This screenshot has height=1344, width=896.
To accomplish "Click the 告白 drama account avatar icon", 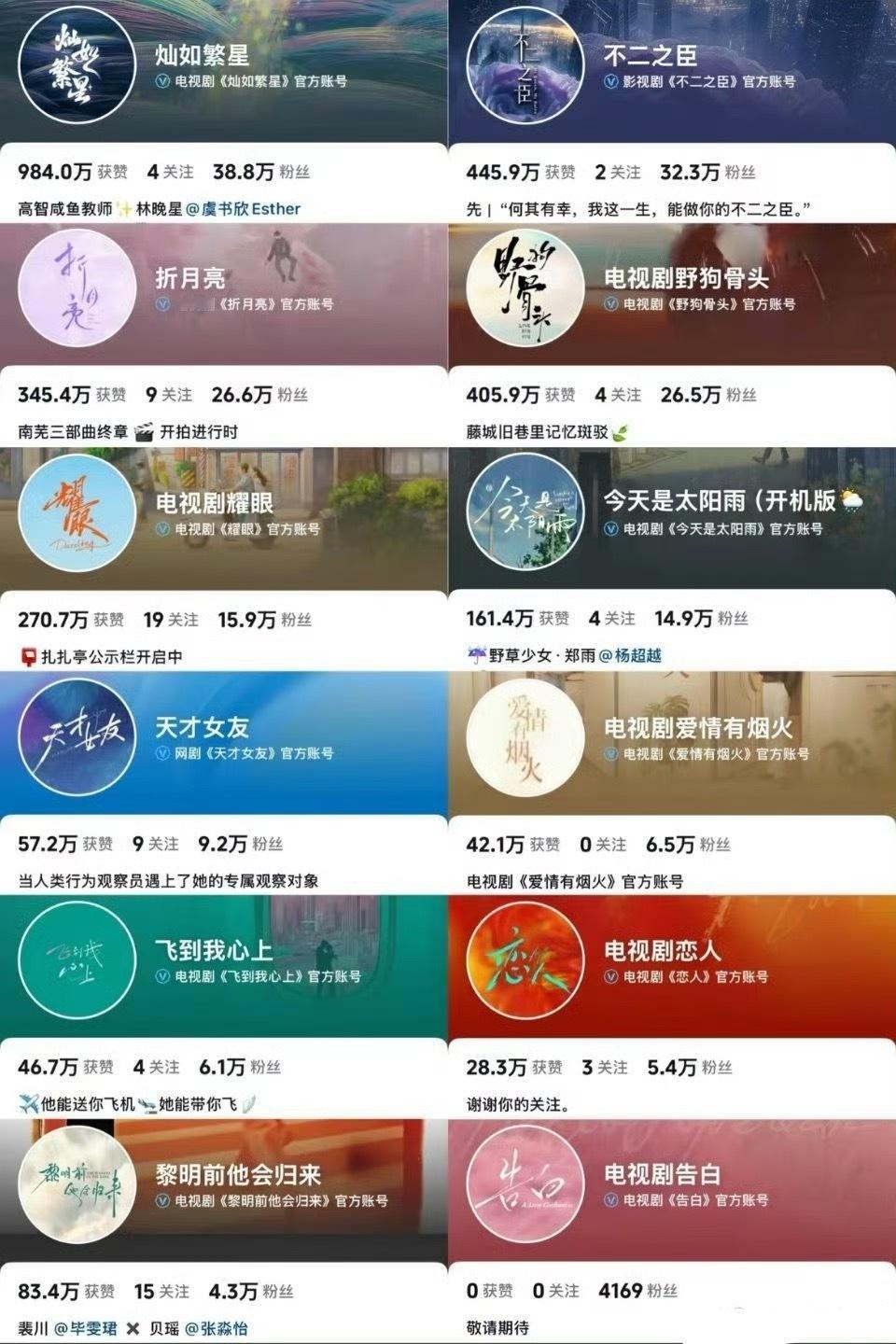I will pos(525,1184).
